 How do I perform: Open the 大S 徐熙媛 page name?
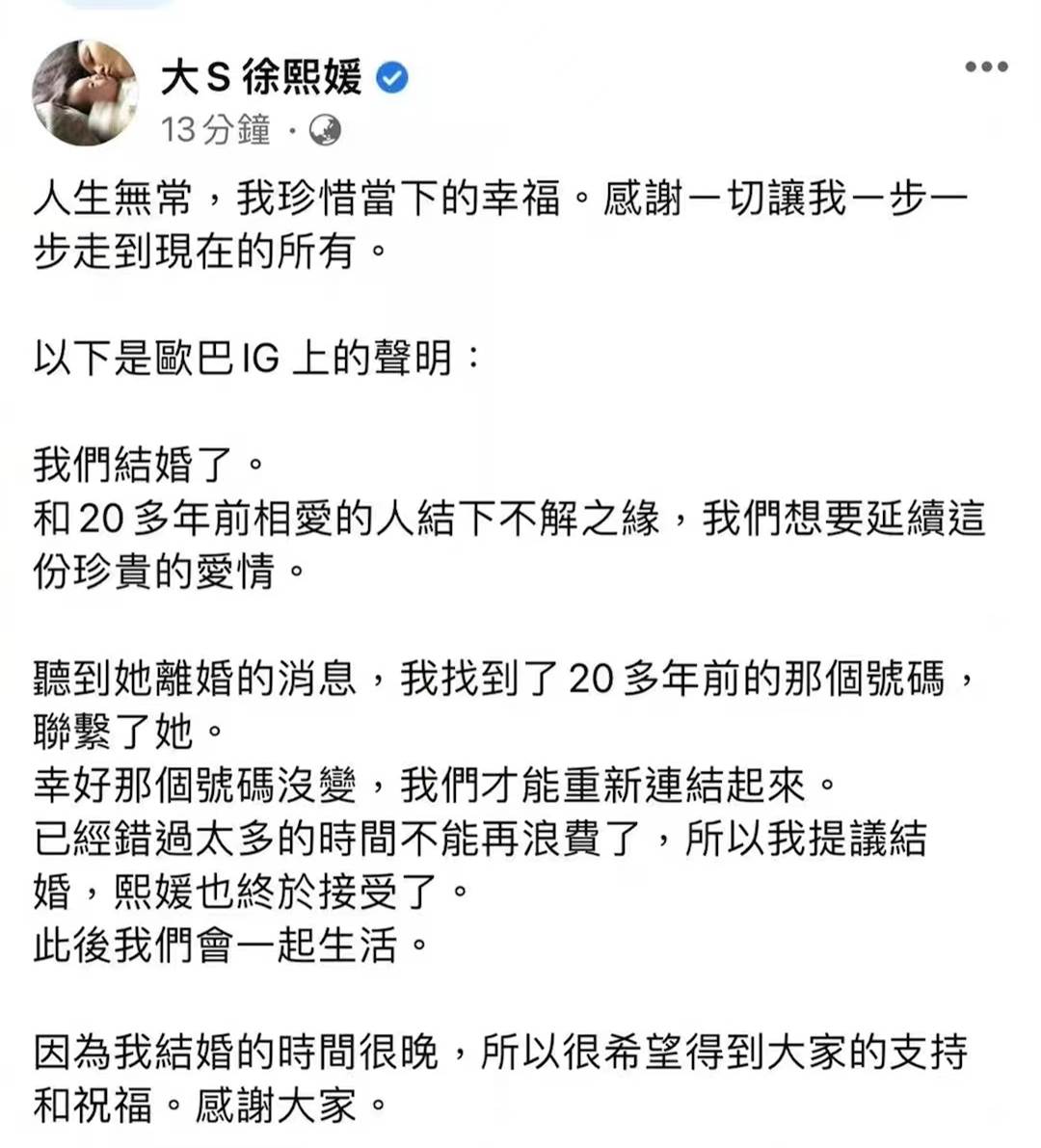(261, 77)
